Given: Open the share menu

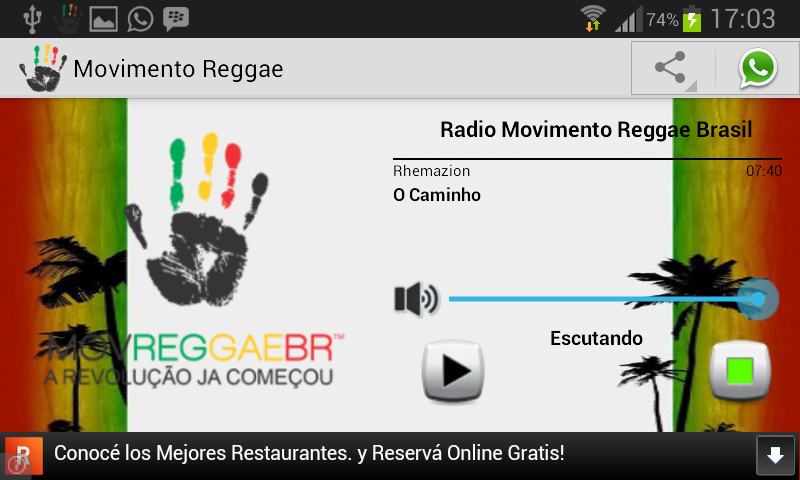Looking at the screenshot, I should click(x=673, y=69).
